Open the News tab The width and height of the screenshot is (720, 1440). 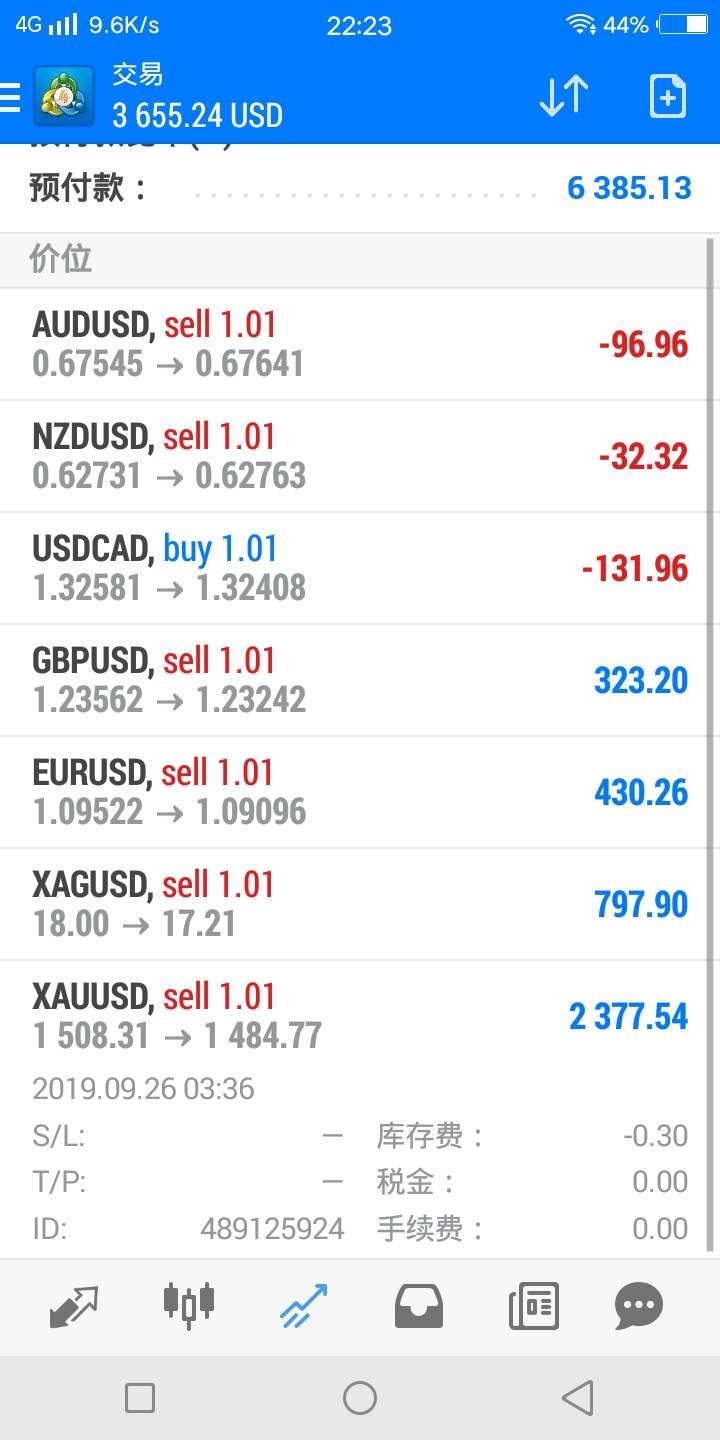click(533, 1306)
